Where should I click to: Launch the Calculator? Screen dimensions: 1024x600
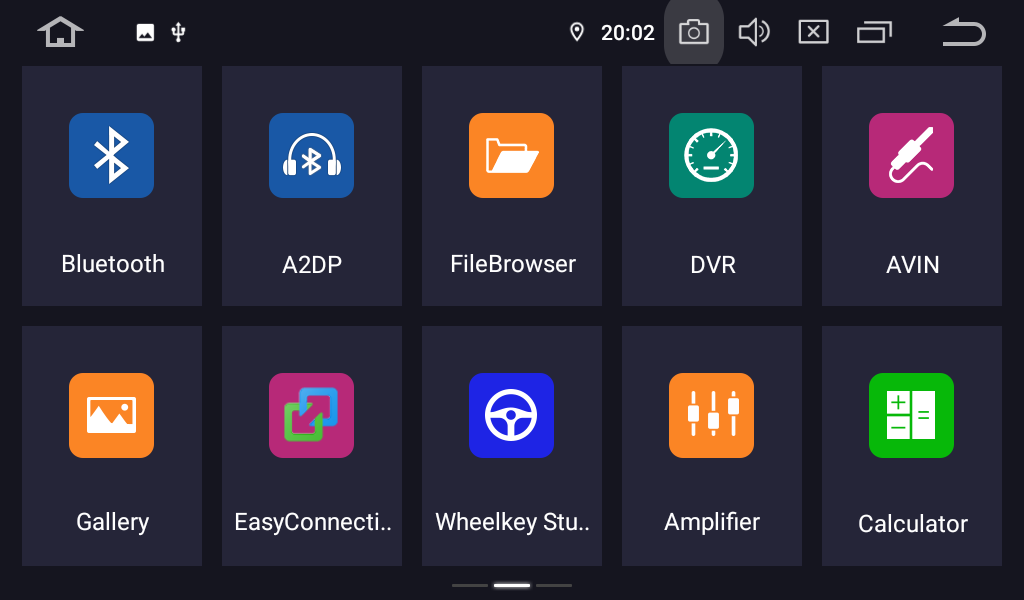(x=911, y=416)
